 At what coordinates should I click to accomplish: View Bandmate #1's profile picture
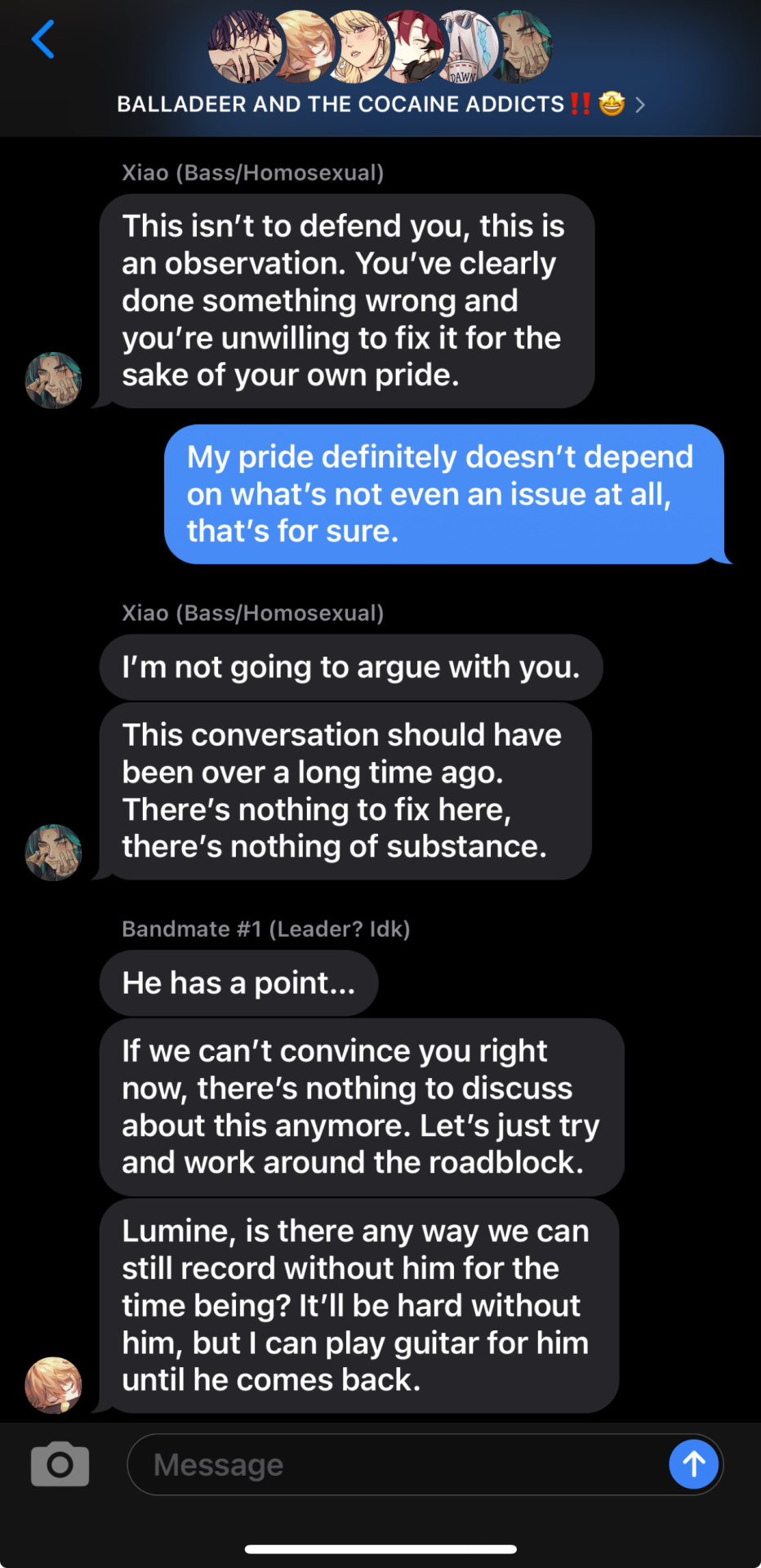pos(54,1385)
